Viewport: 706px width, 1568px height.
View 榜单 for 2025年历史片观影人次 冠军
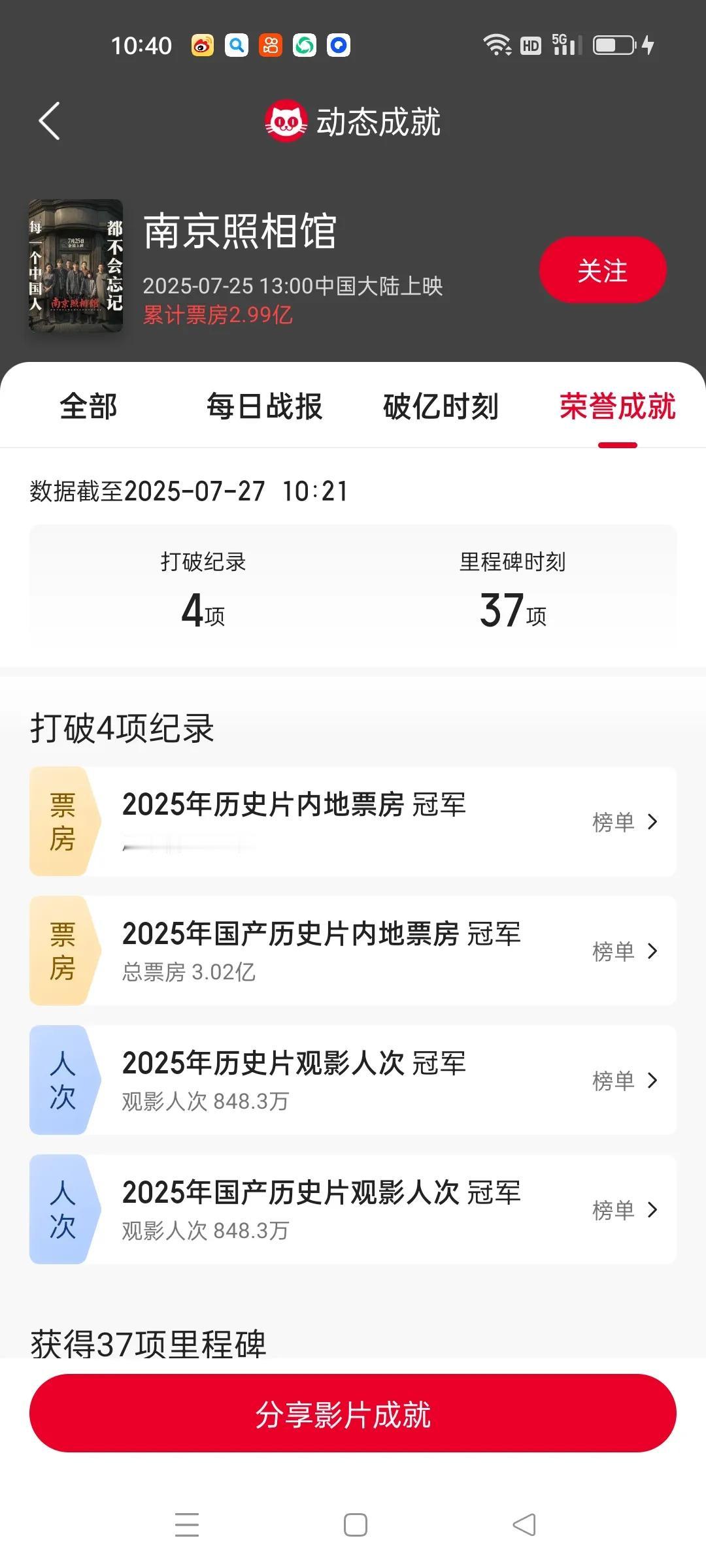[x=624, y=1081]
